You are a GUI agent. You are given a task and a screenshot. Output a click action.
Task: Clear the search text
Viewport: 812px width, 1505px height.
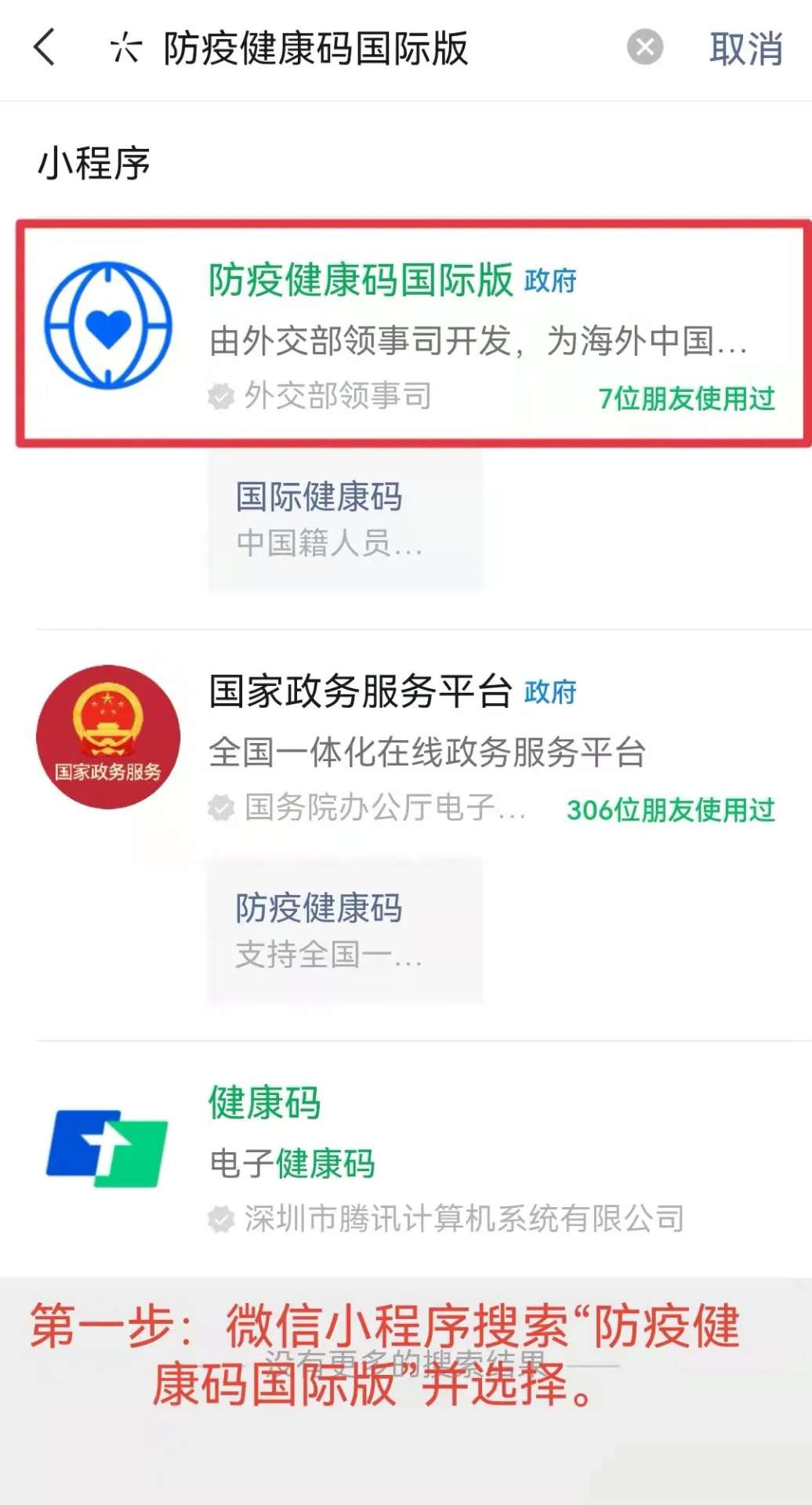click(644, 48)
